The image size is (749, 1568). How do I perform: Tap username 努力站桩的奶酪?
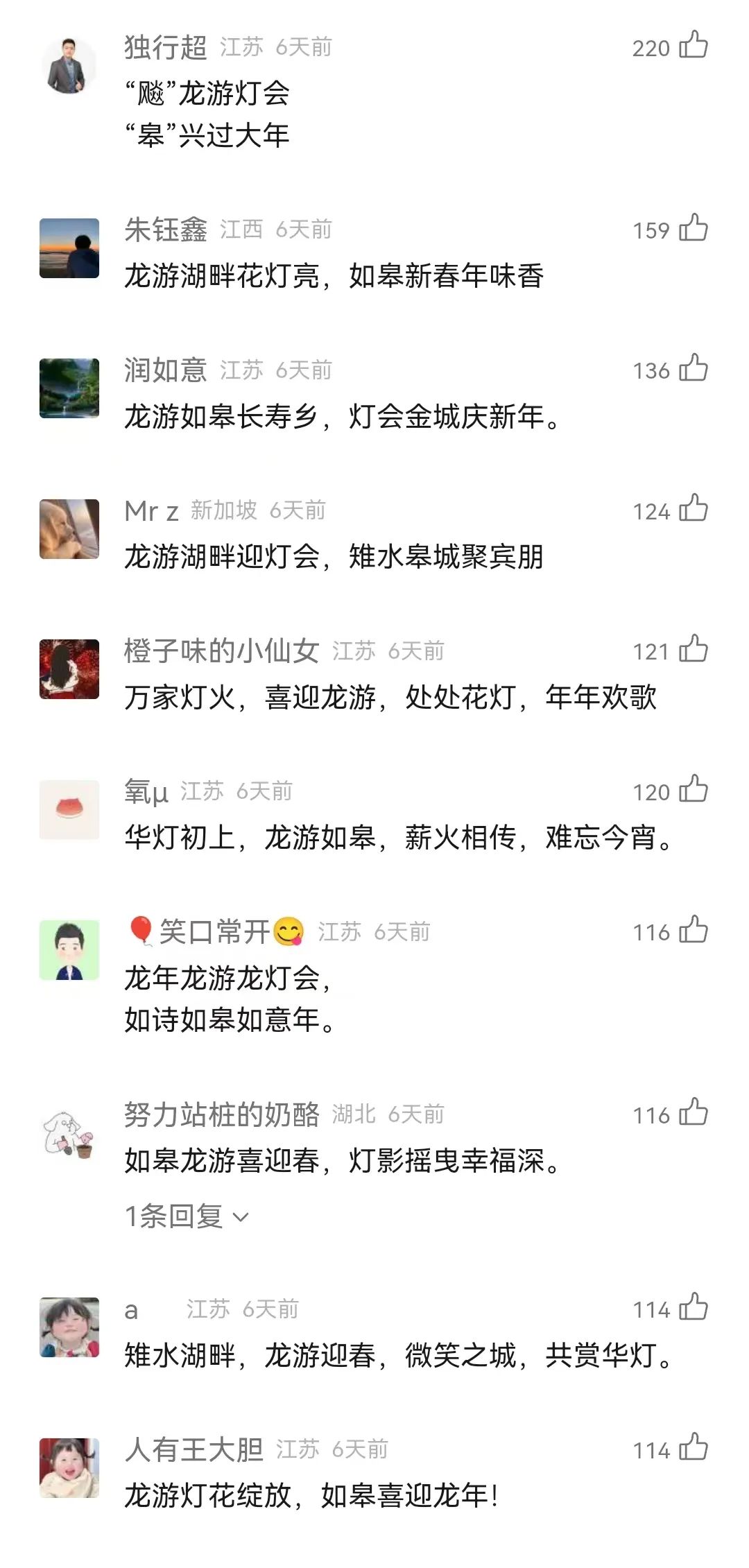(221, 1114)
